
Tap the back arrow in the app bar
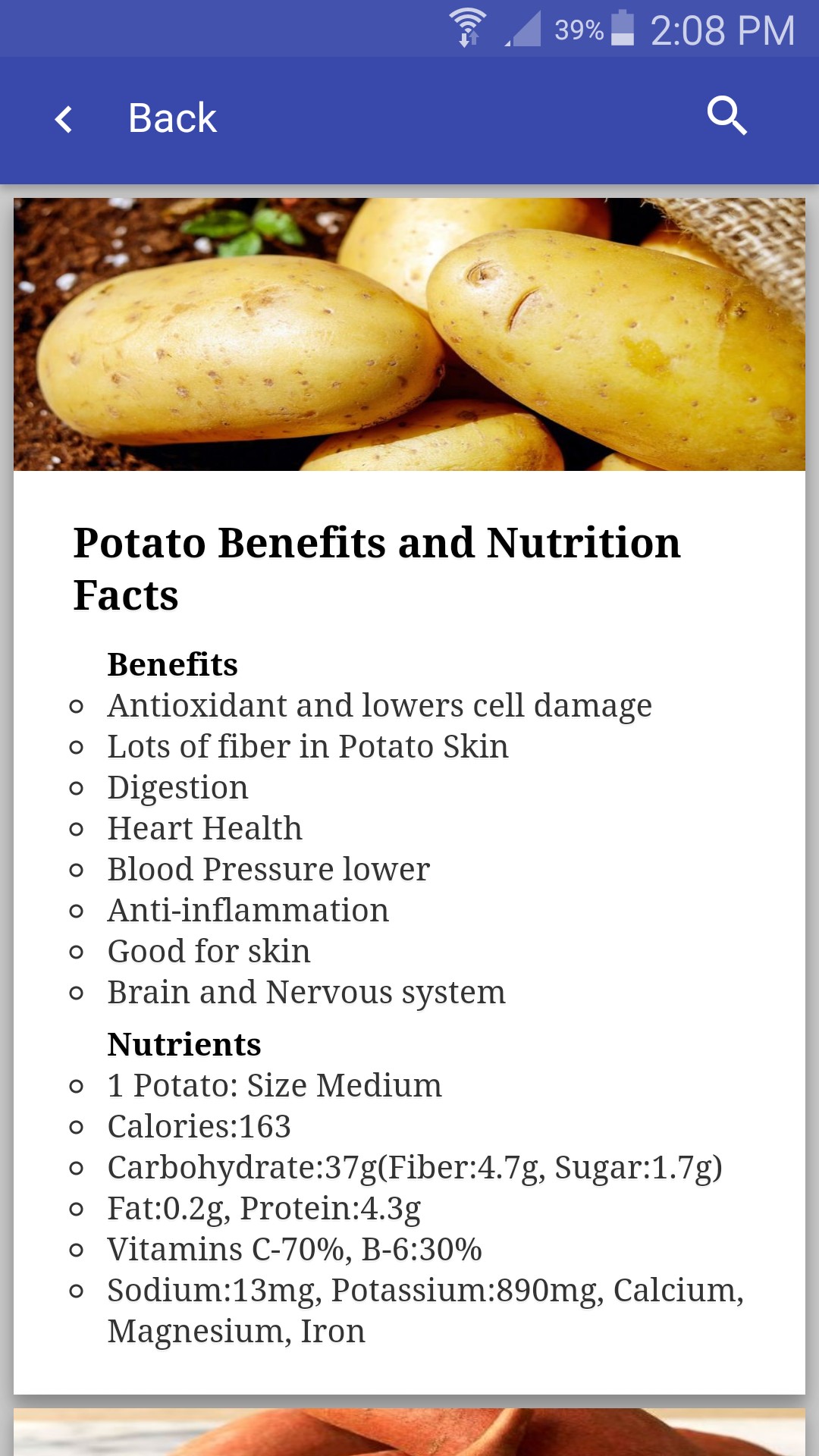pyautogui.click(x=64, y=119)
